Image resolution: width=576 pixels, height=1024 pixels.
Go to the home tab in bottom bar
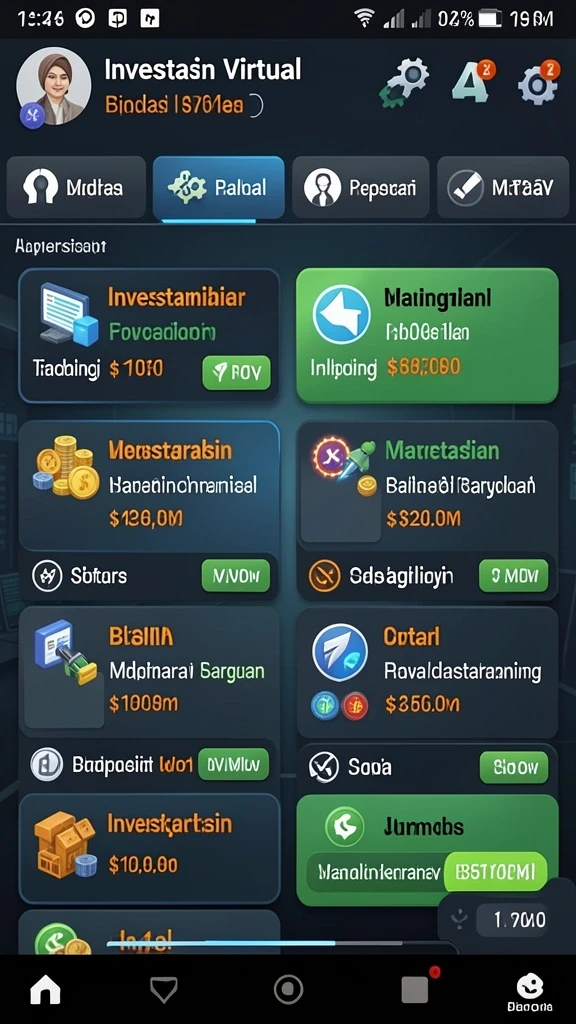point(46,989)
